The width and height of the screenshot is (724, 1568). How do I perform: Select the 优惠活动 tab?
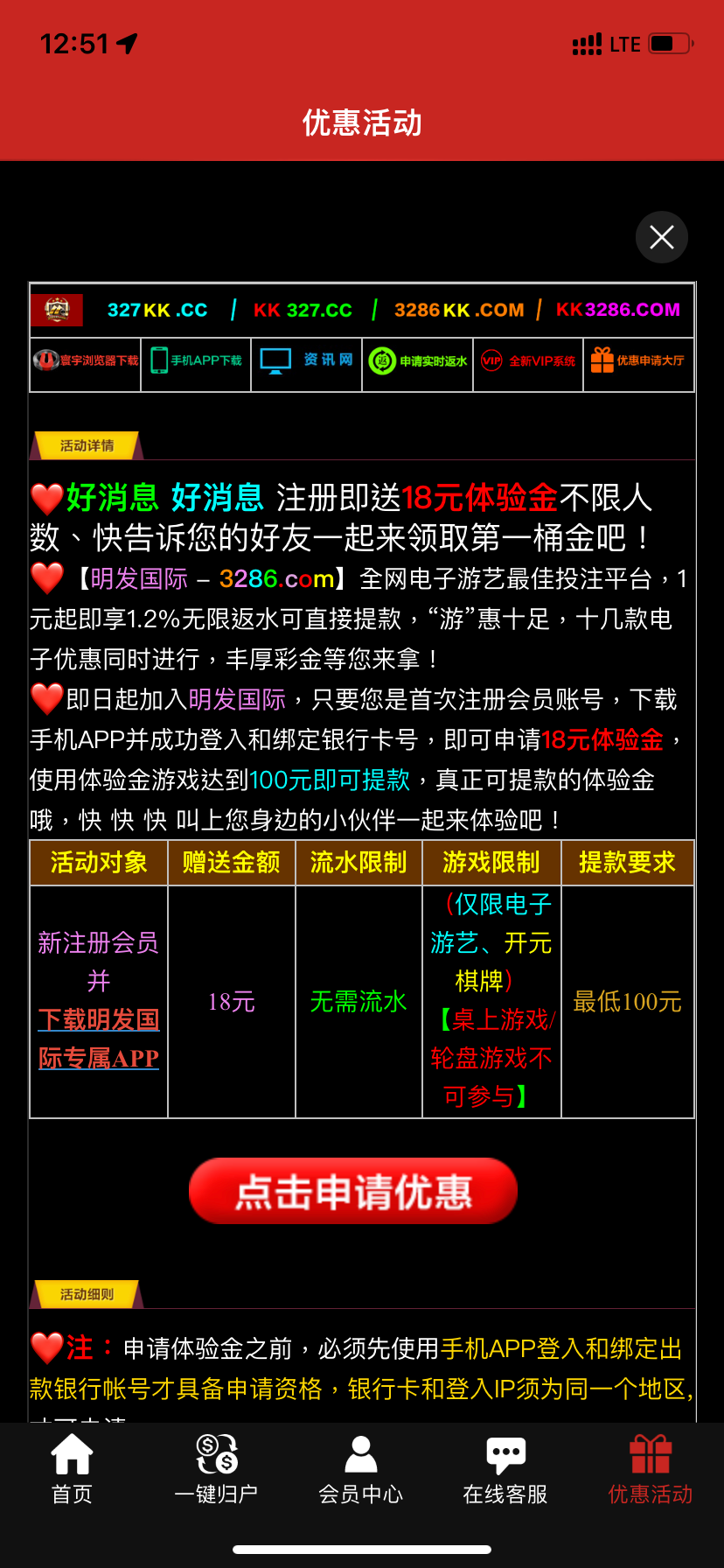(651, 1471)
